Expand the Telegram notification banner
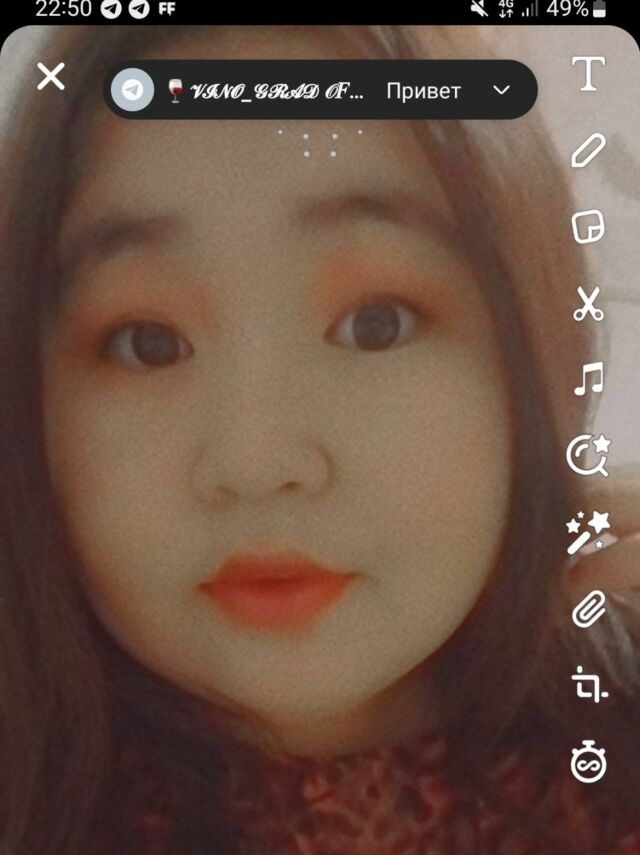 click(502, 91)
